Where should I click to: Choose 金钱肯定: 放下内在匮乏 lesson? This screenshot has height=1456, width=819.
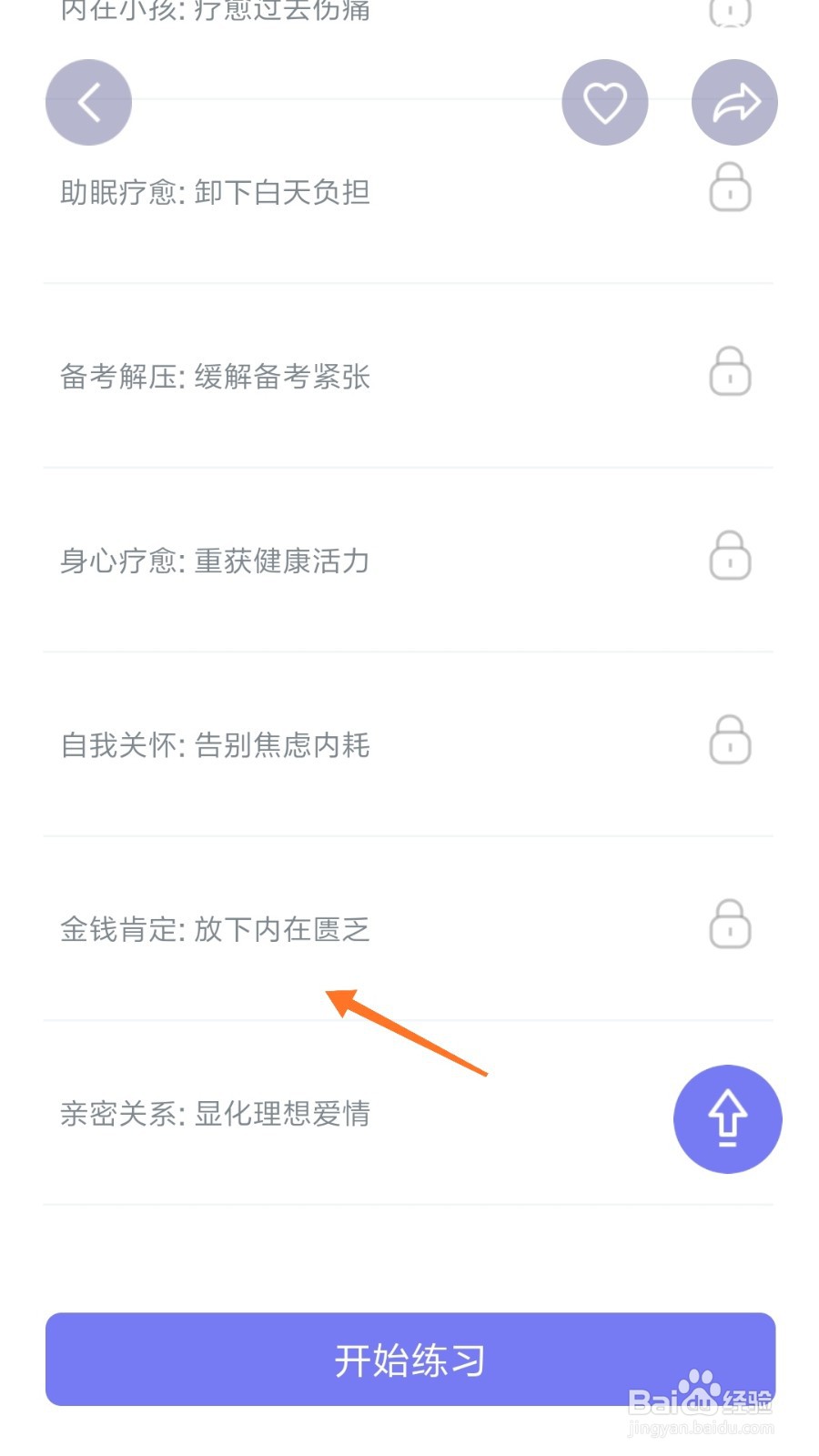pyautogui.click(x=409, y=929)
